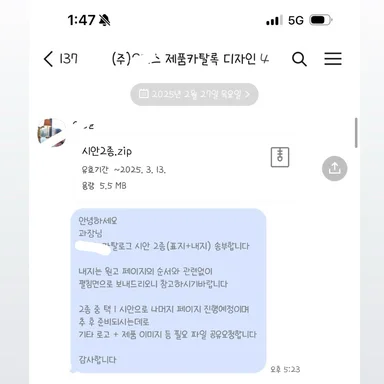
Task: Open the sender's profile picture
Action: pyautogui.click(x=52, y=132)
